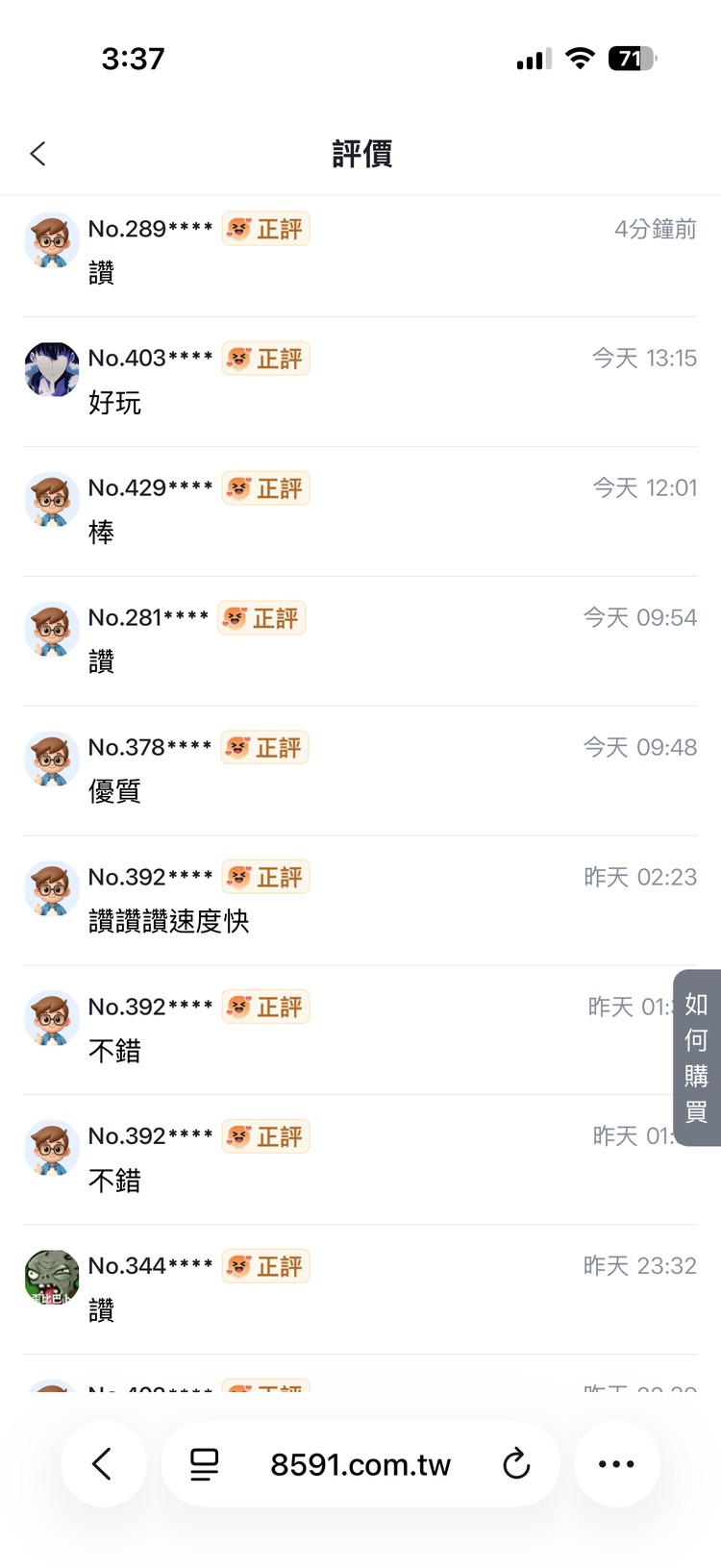Viewport: 721px width, 1568px height.
Task: Tap the reload icon in the address bar
Action: coord(517,1463)
